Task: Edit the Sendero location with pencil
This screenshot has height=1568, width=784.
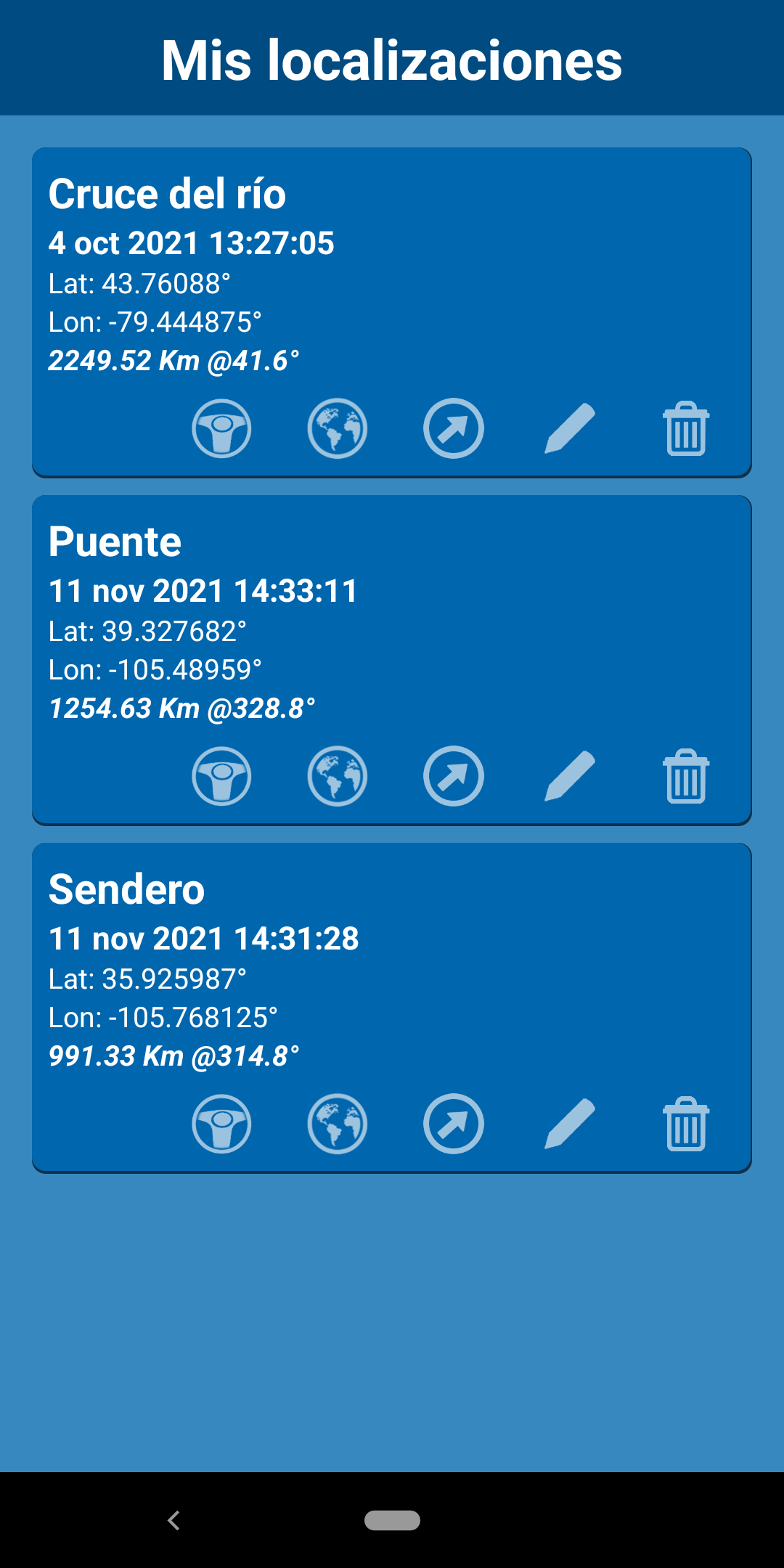Action: (x=570, y=1124)
